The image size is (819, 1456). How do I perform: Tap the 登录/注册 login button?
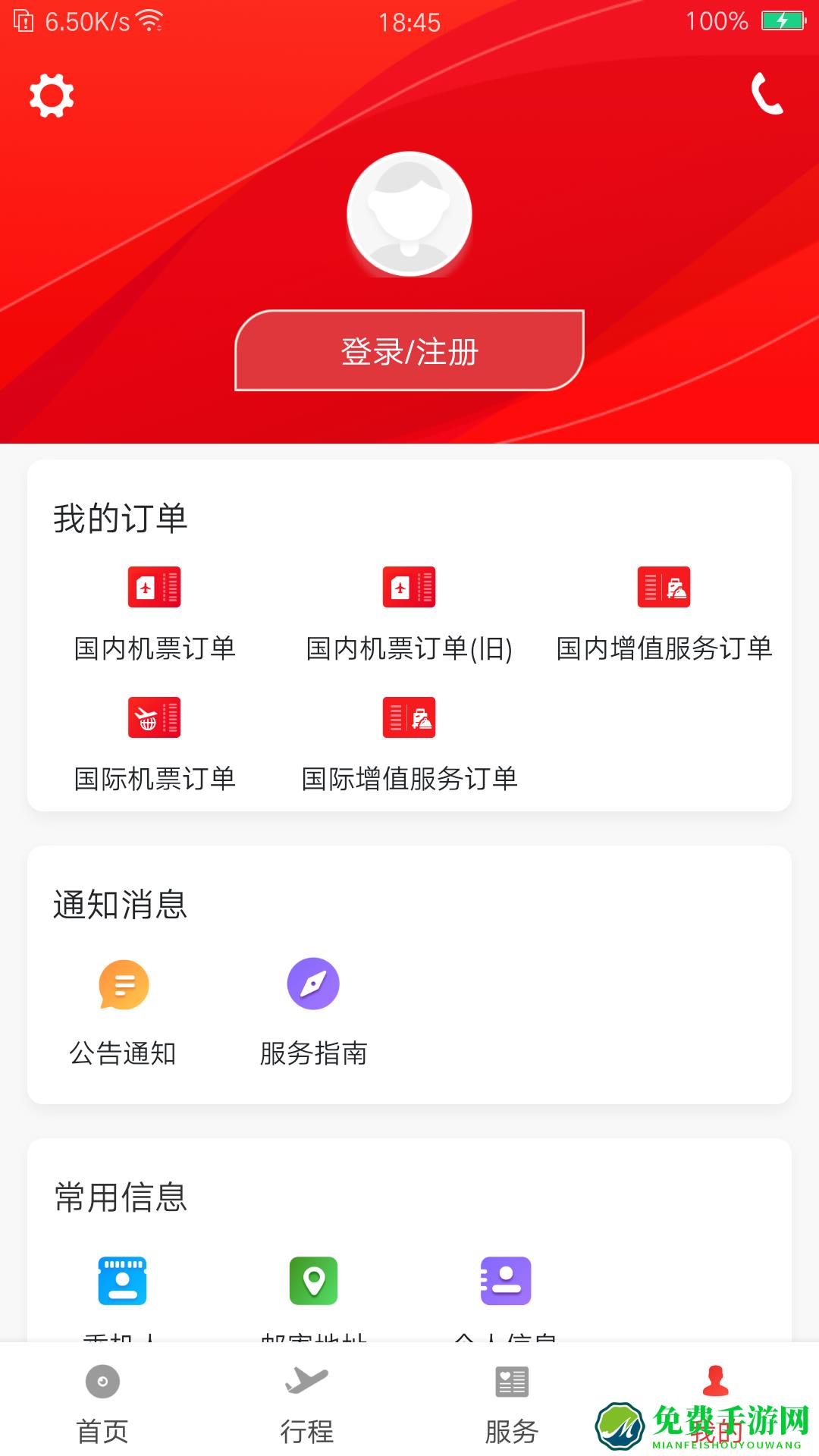pyautogui.click(x=409, y=351)
